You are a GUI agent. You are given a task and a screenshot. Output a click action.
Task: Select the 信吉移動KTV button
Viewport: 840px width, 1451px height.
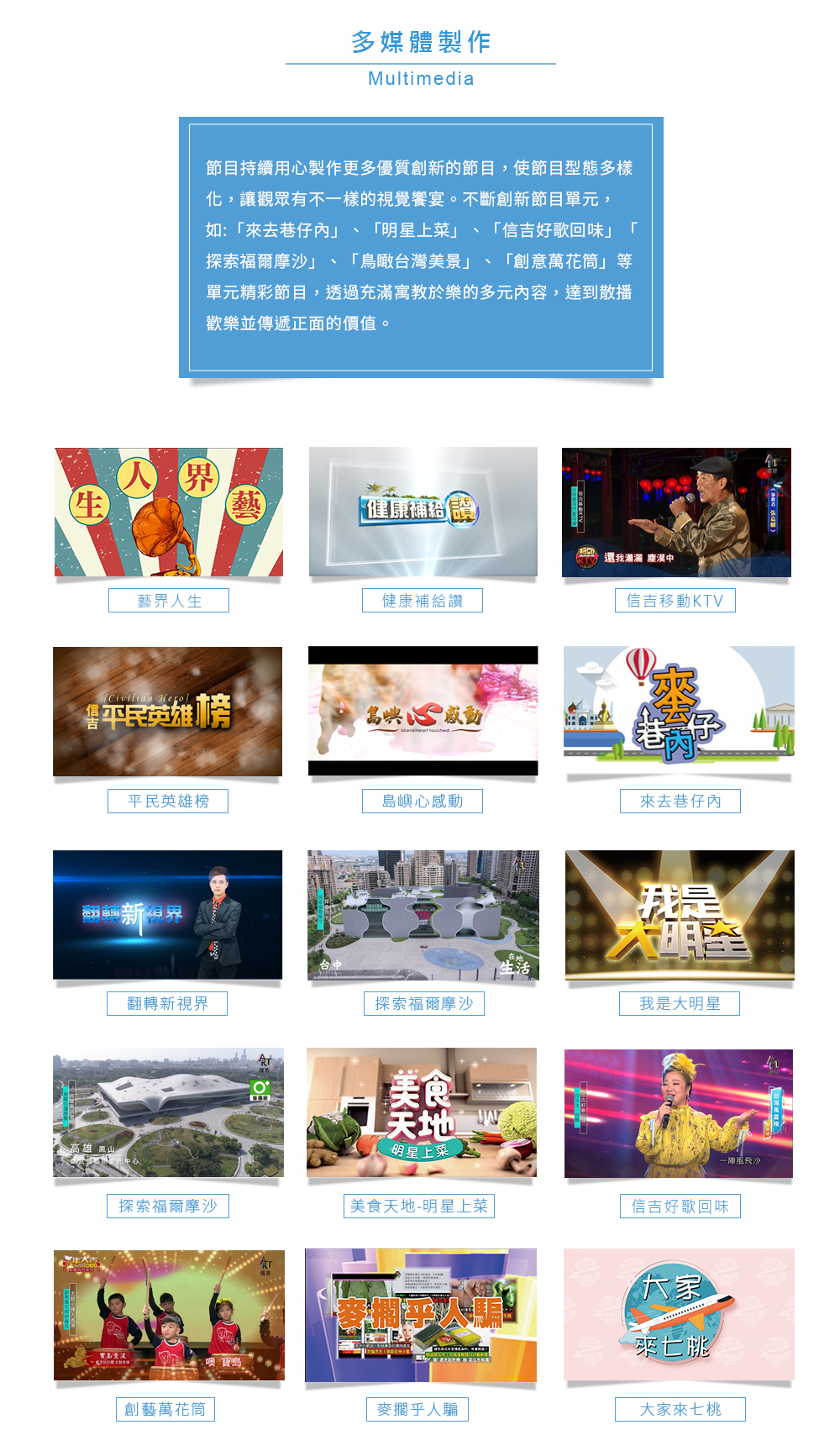point(675,601)
